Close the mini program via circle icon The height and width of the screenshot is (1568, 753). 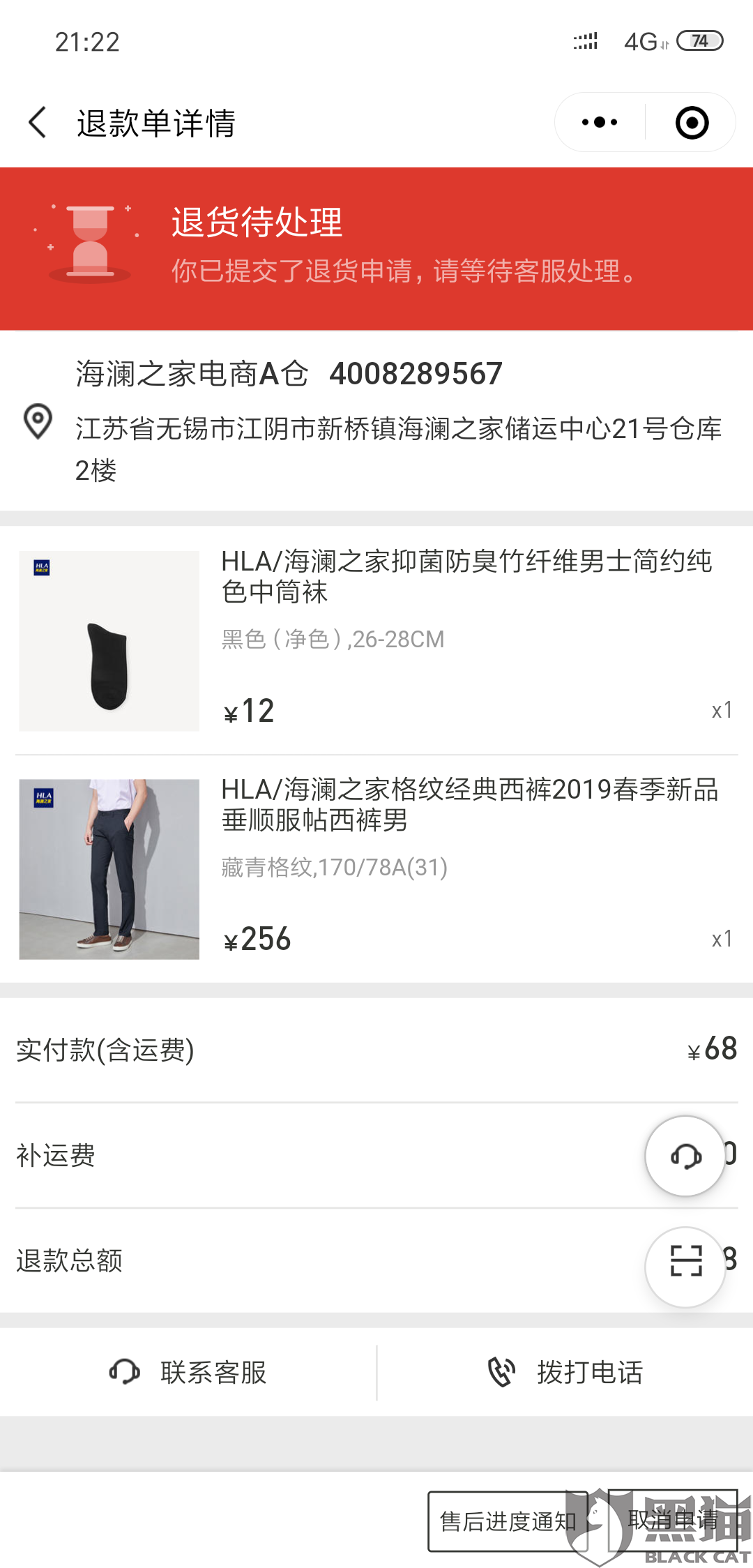[692, 123]
